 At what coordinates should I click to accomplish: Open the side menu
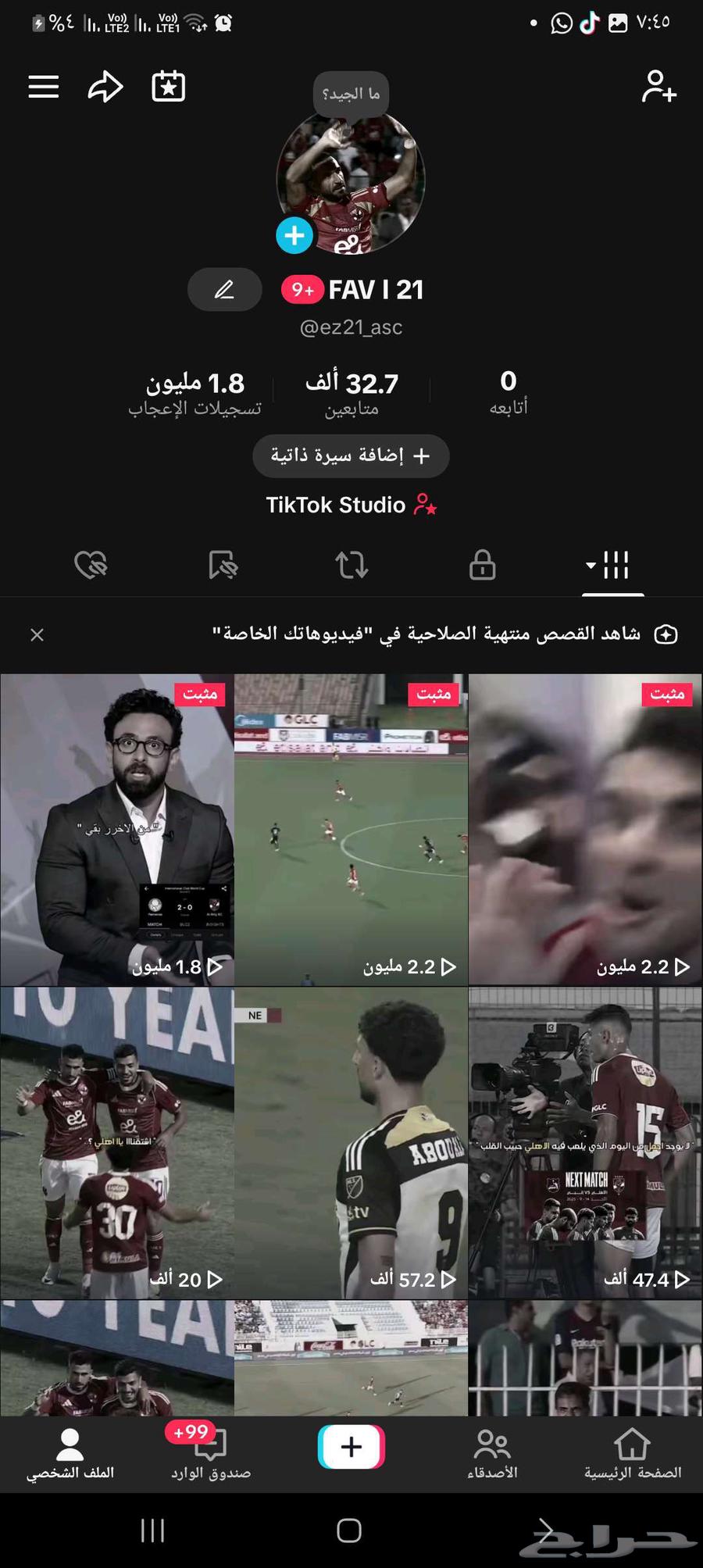(43, 86)
